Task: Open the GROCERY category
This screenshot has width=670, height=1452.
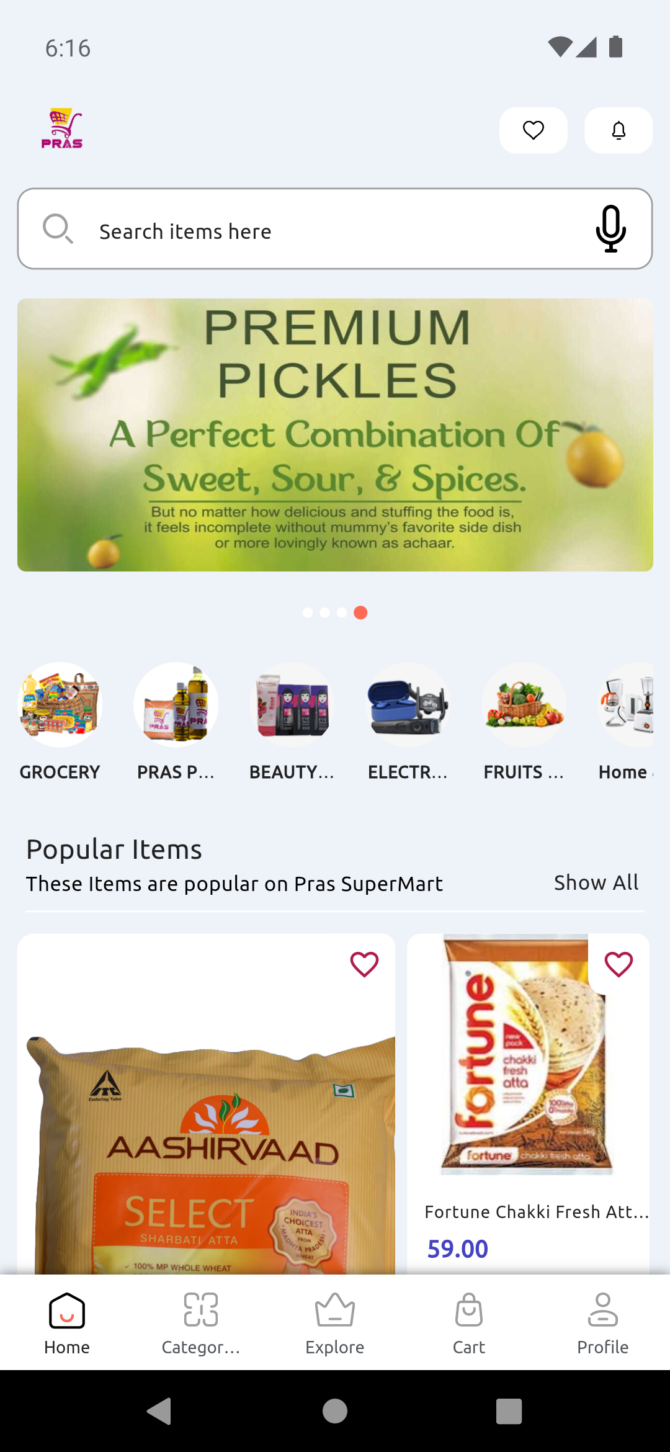Action: (60, 706)
